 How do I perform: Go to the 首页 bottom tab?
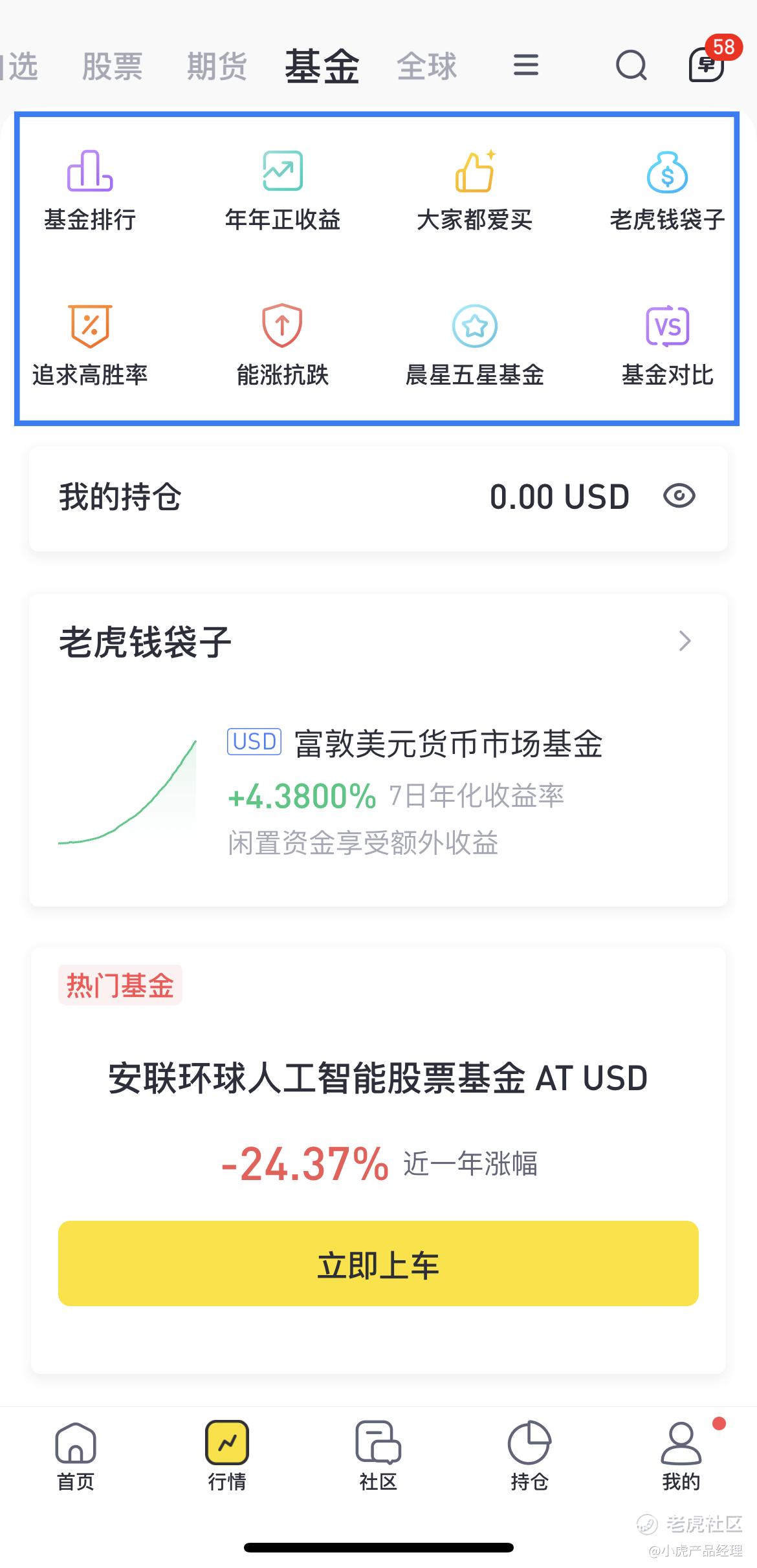tap(76, 1456)
